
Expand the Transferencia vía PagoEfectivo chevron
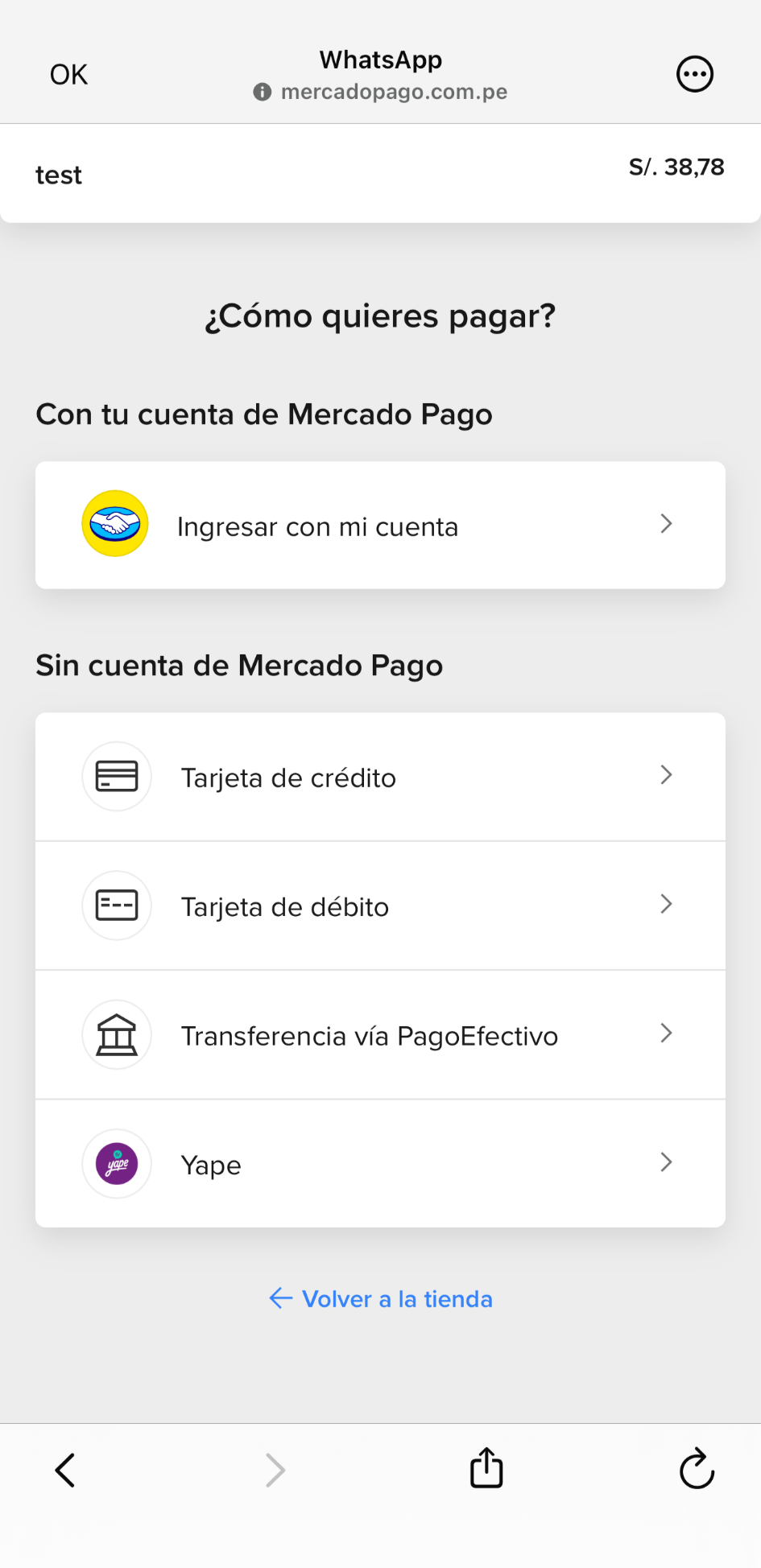point(666,1033)
